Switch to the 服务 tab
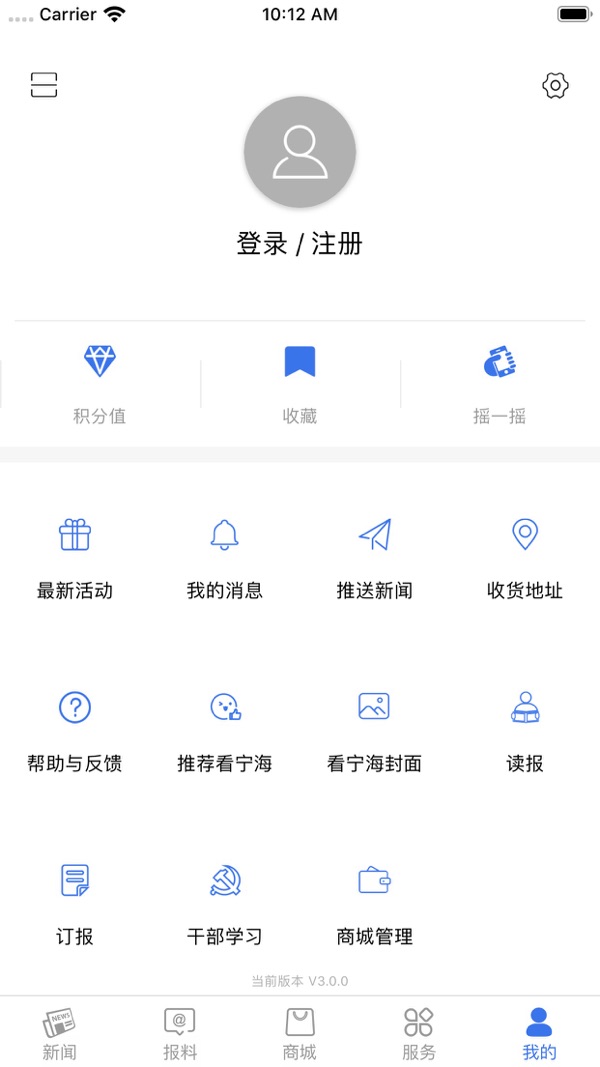600x1067 pixels. click(419, 1034)
